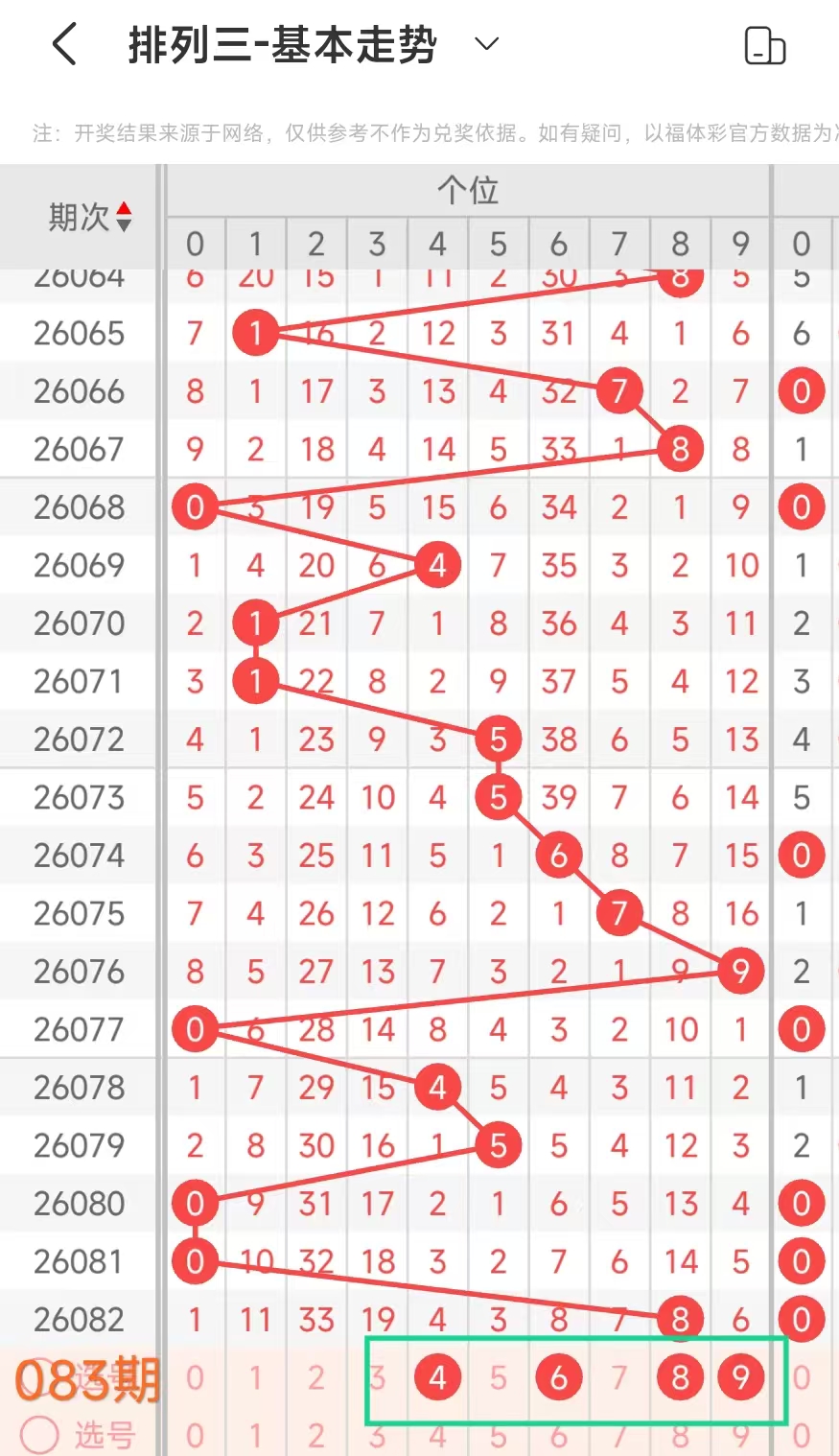Toggle the 期次 sort order
This screenshot has width=839, height=1456.
click(x=123, y=217)
